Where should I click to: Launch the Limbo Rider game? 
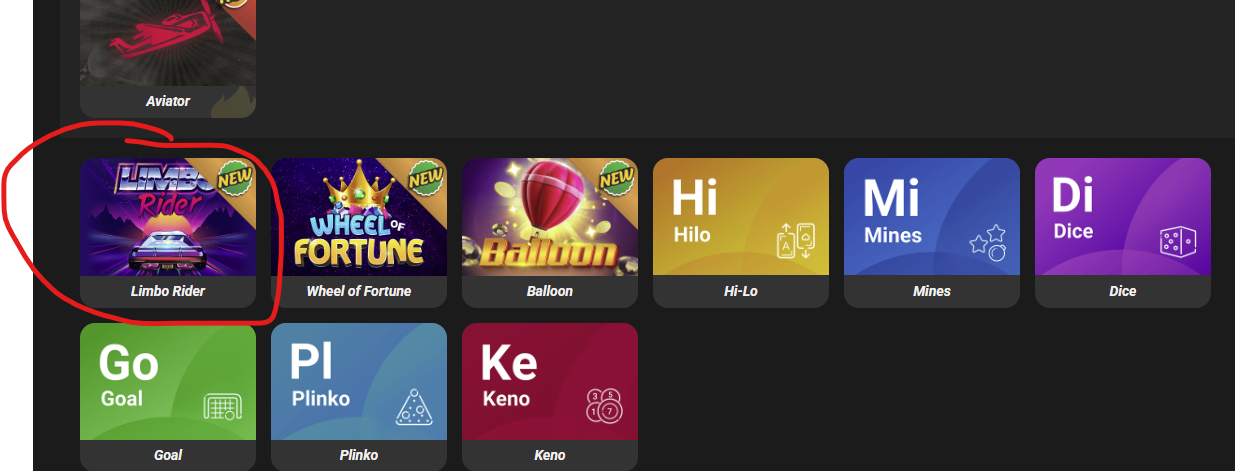(x=168, y=225)
